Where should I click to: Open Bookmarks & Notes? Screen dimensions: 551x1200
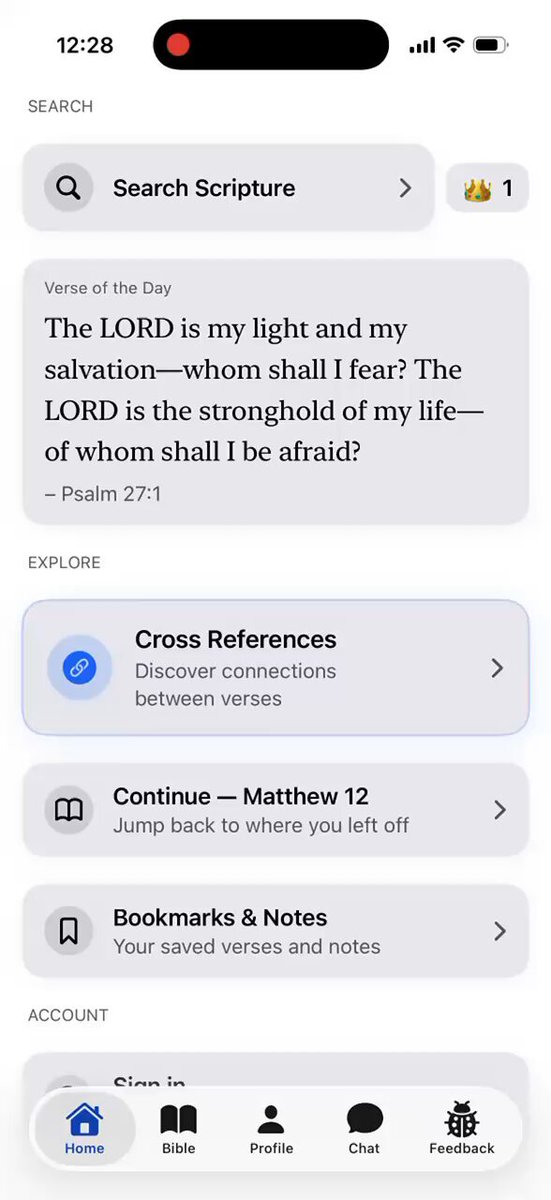275,931
